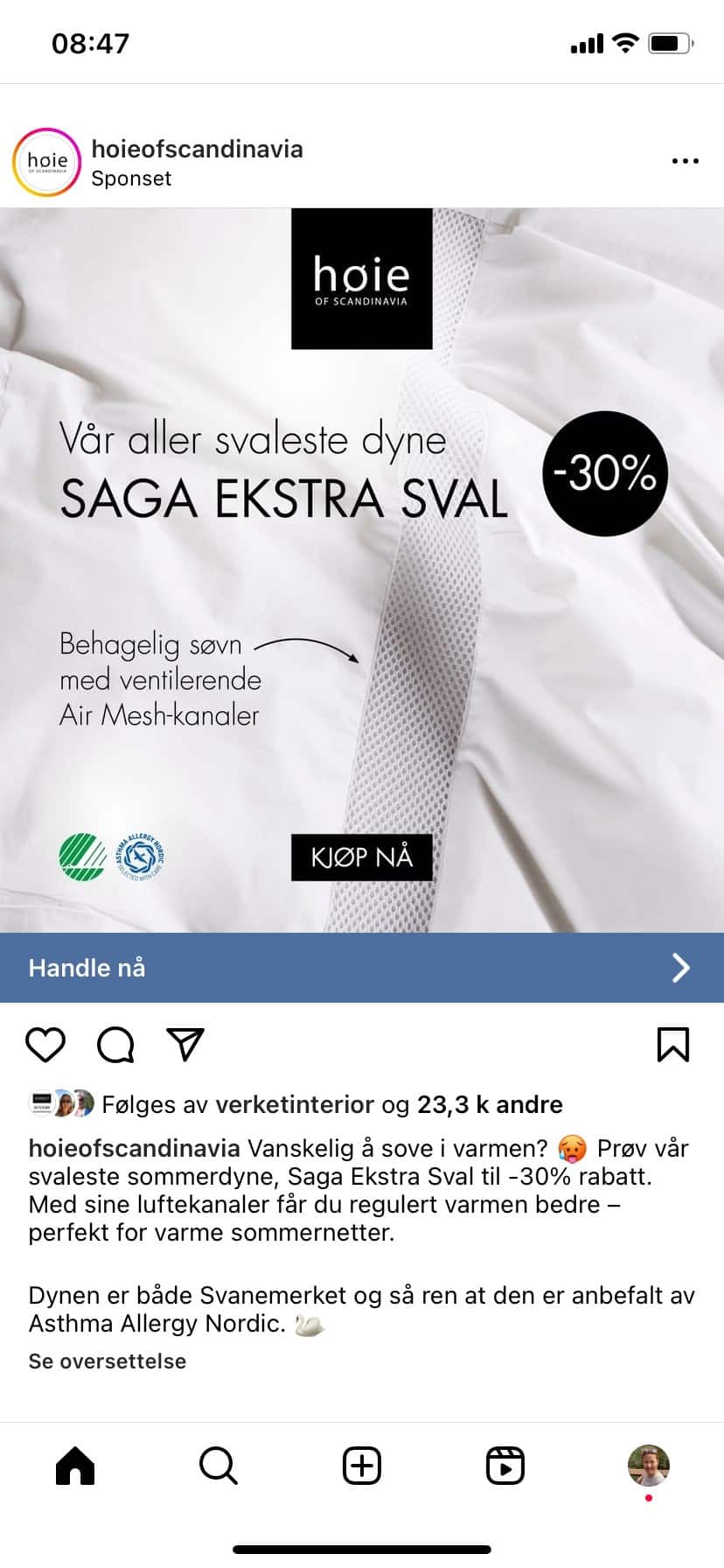Open your profile tab
The width and height of the screenshot is (724, 1568).
[649, 1466]
